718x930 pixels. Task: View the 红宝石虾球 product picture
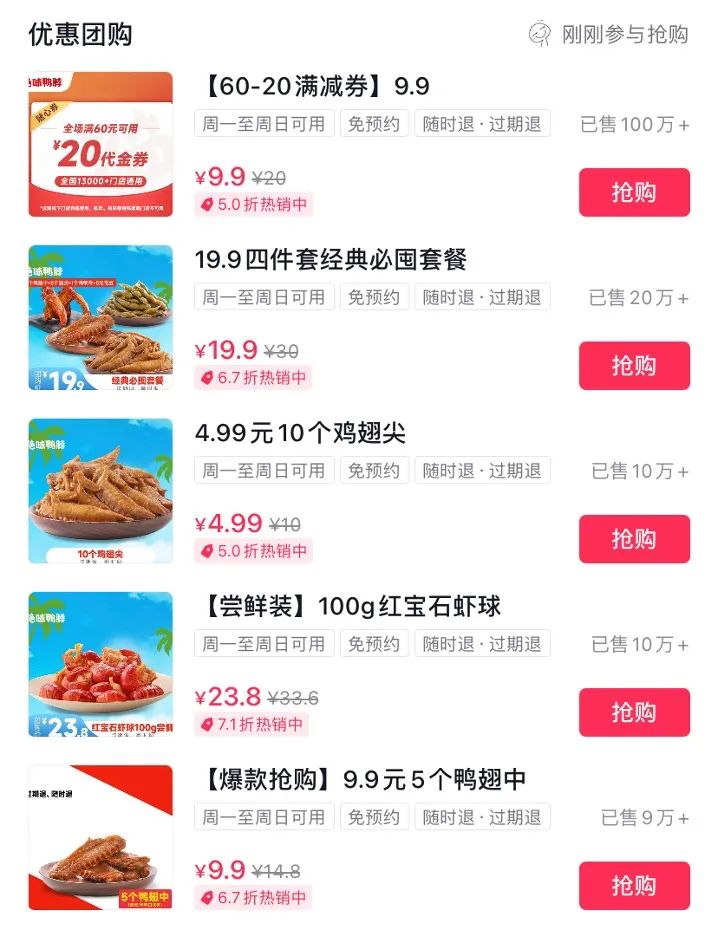pos(100,664)
